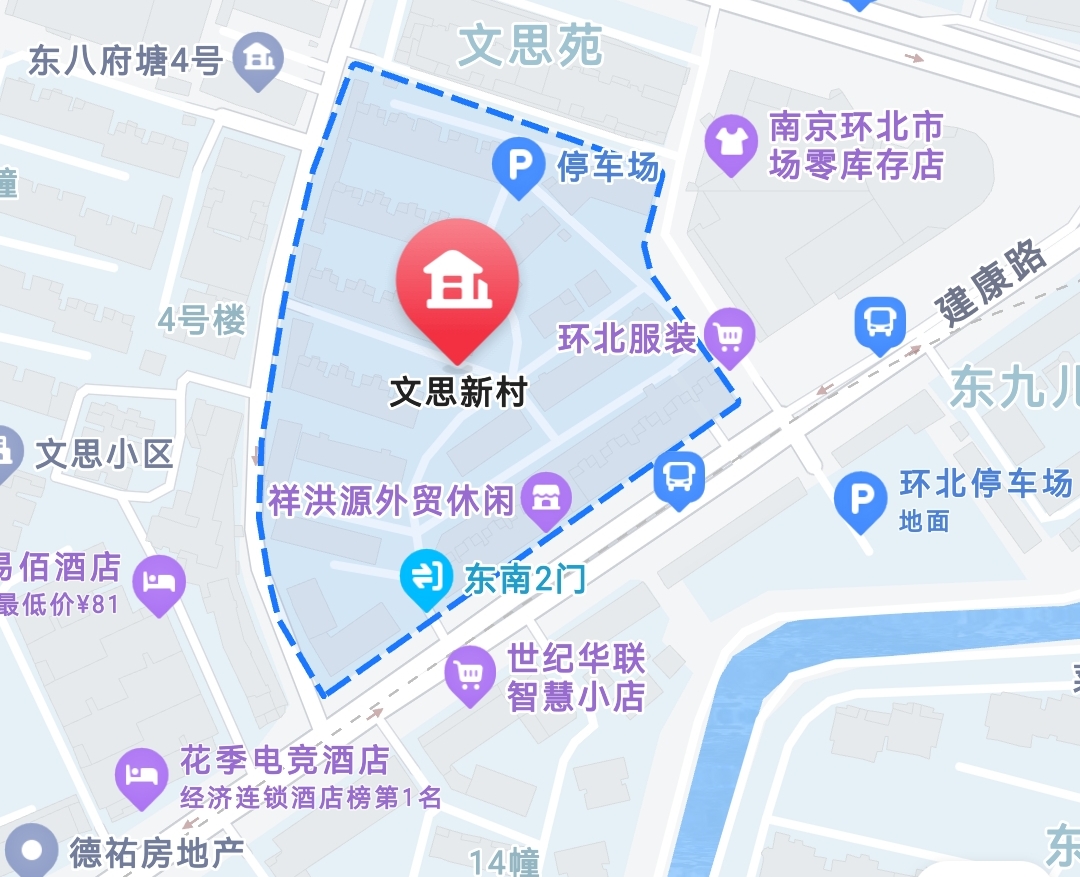1080x877 pixels.
Task: Open 南京环北市场零库存店 clothing store marker
Action: pos(730,143)
